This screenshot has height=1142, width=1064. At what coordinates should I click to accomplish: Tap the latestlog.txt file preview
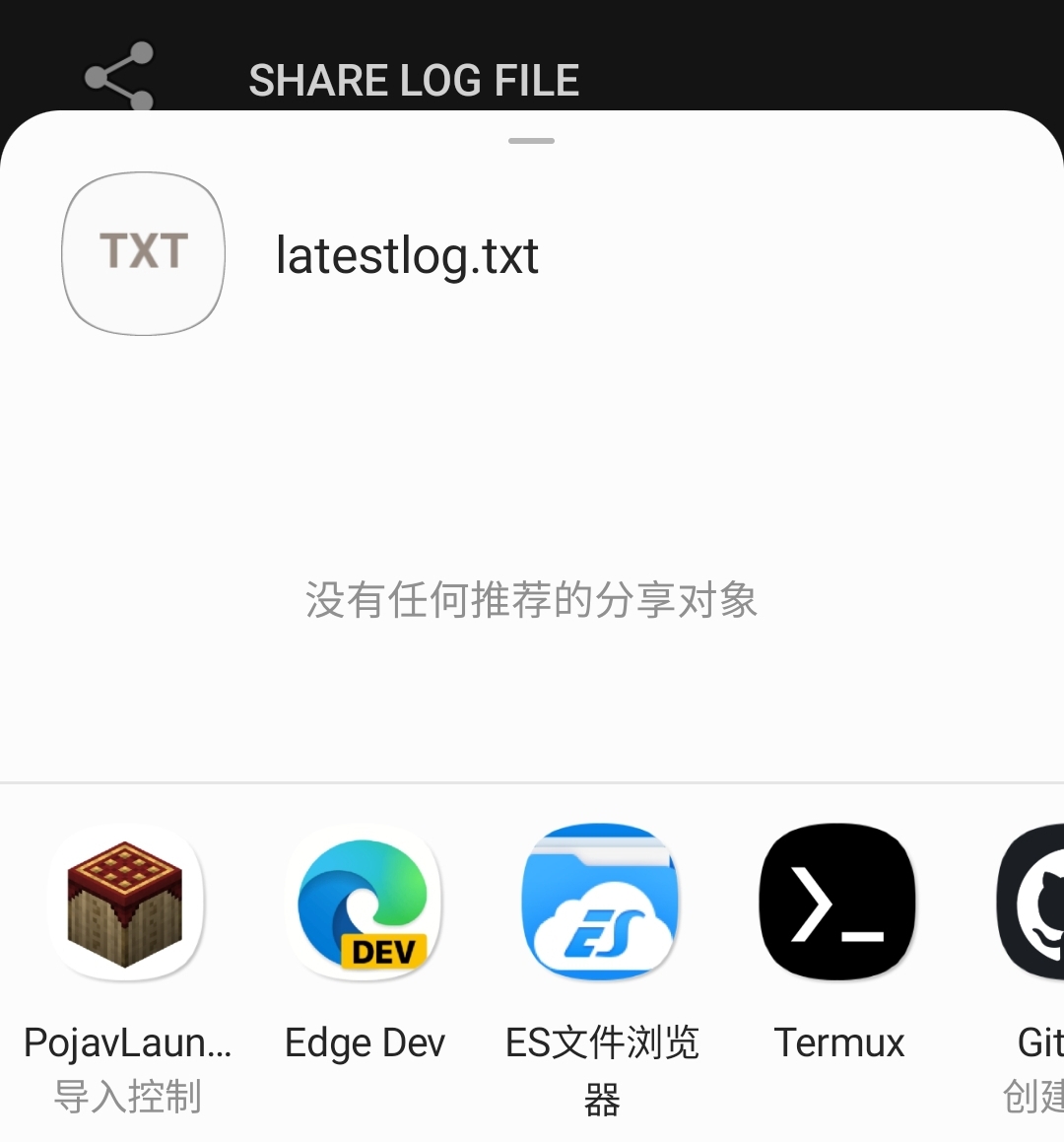[144, 254]
